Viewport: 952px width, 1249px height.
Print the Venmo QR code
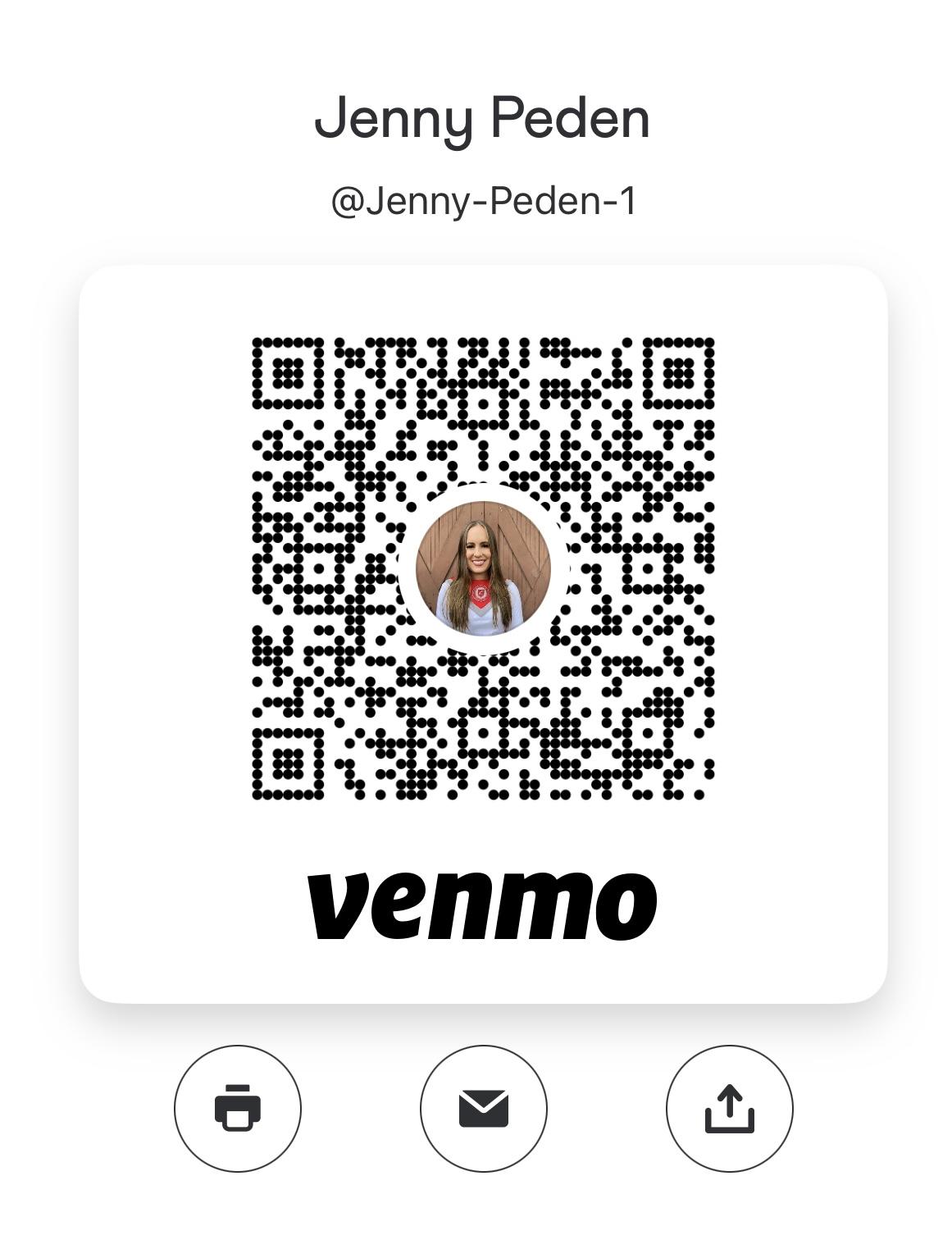click(x=238, y=1108)
